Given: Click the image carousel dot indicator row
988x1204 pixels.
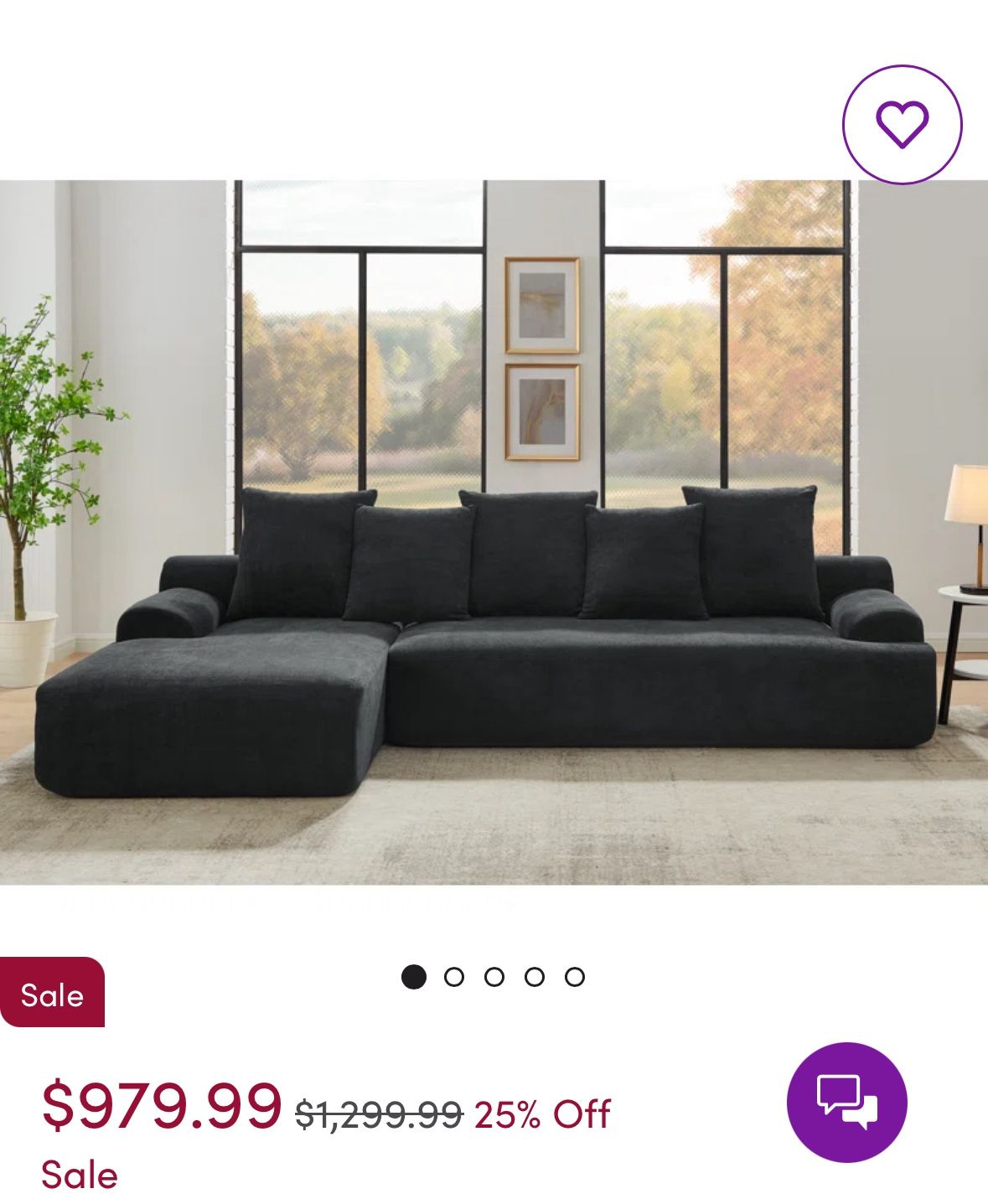Looking at the screenshot, I should pos(494,977).
